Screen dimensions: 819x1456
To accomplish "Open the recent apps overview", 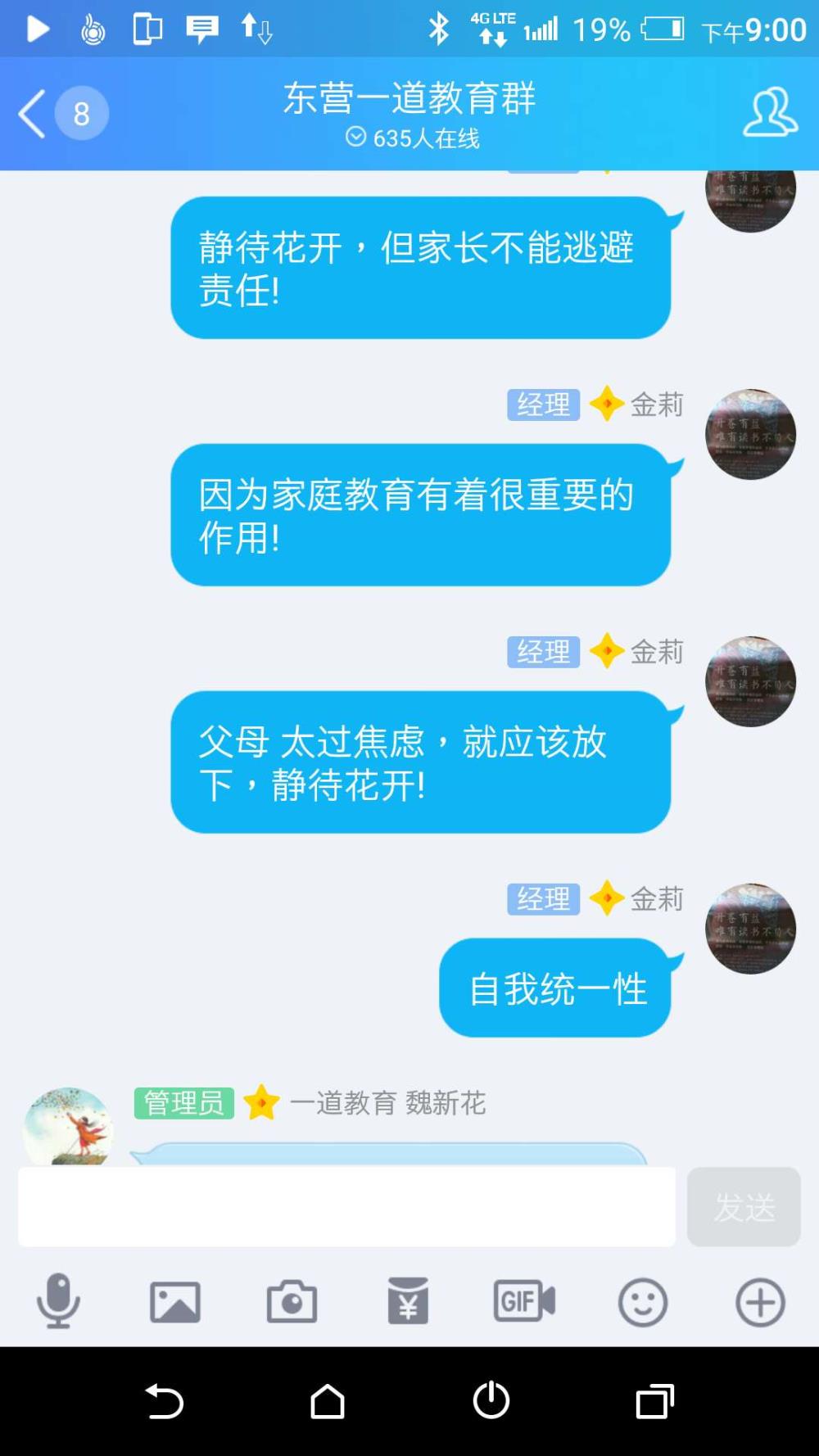I will [x=655, y=1401].
